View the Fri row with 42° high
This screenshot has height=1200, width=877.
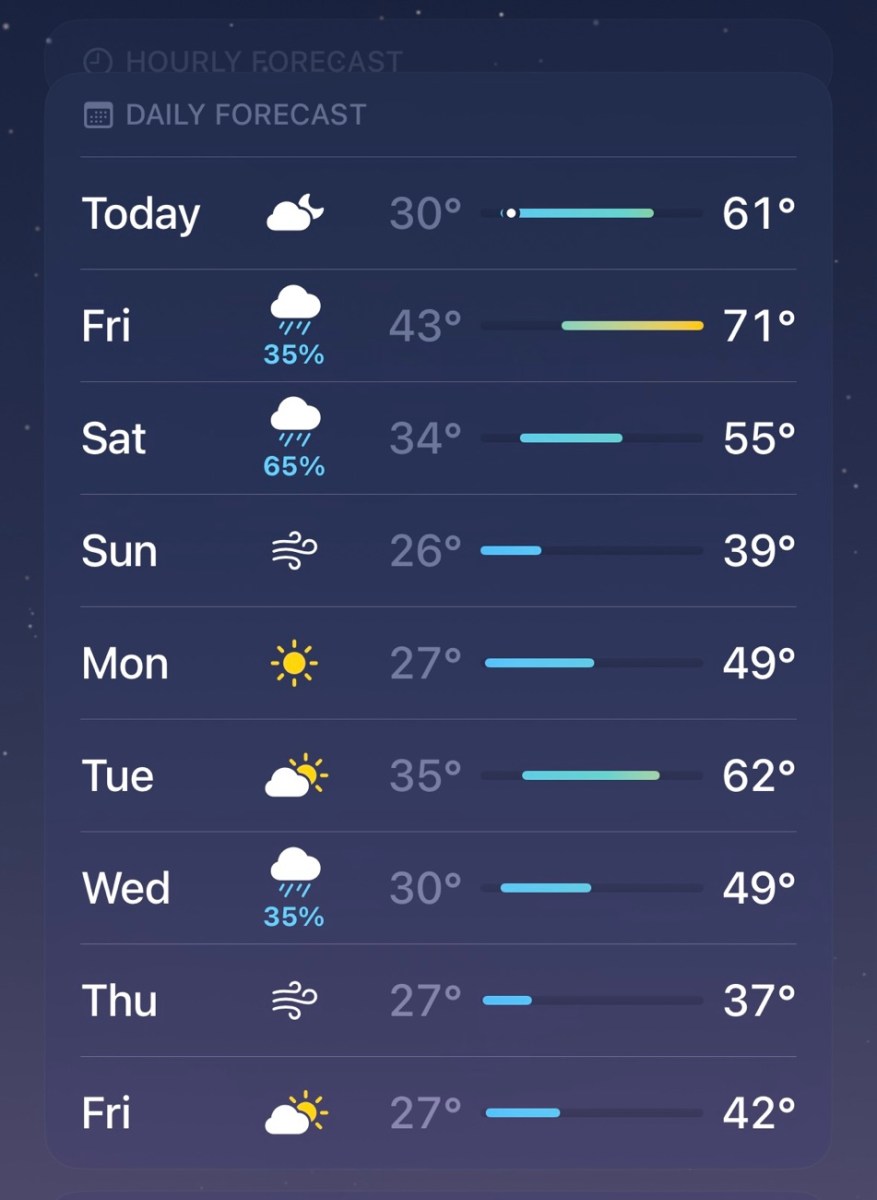438,1113
